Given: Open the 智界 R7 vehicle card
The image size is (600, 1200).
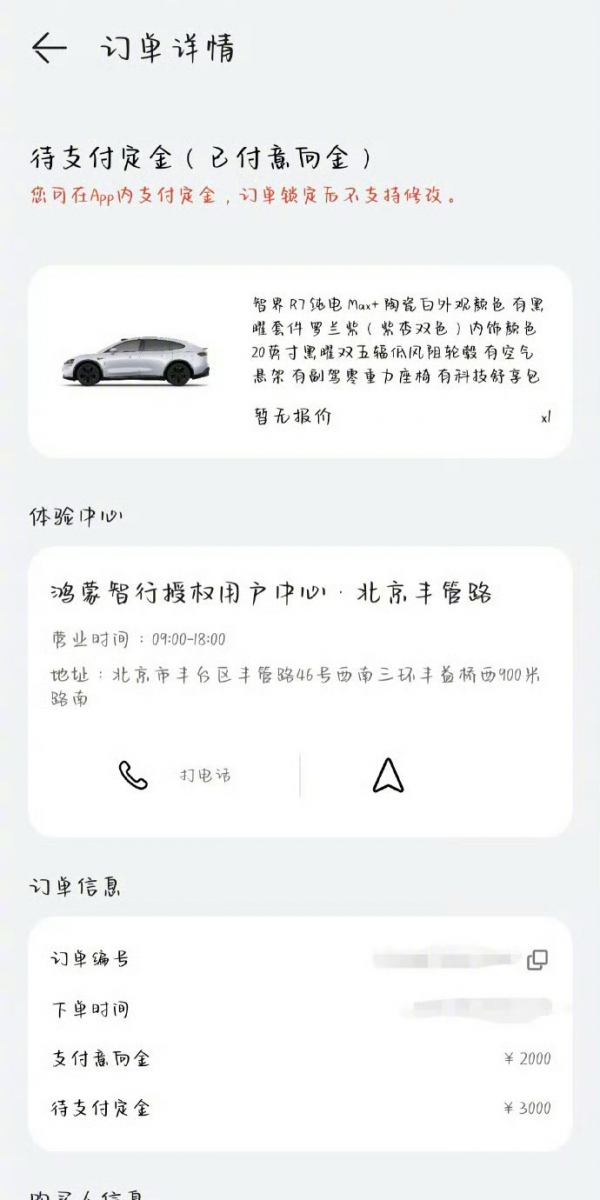Looking at the screenshot, I should coord(299,360).
